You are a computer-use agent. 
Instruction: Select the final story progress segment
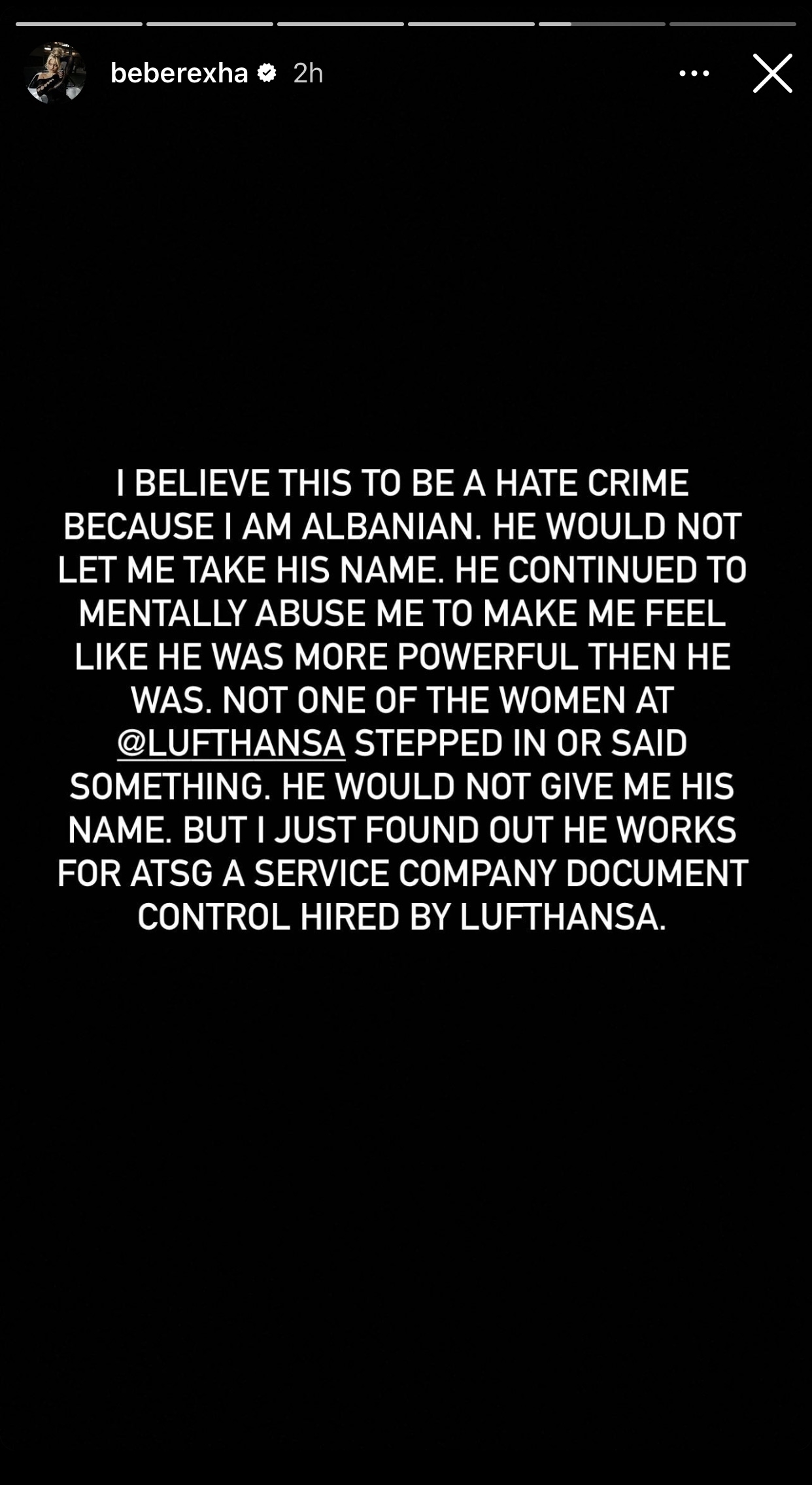pyautogui.click(x=734, y=24)
